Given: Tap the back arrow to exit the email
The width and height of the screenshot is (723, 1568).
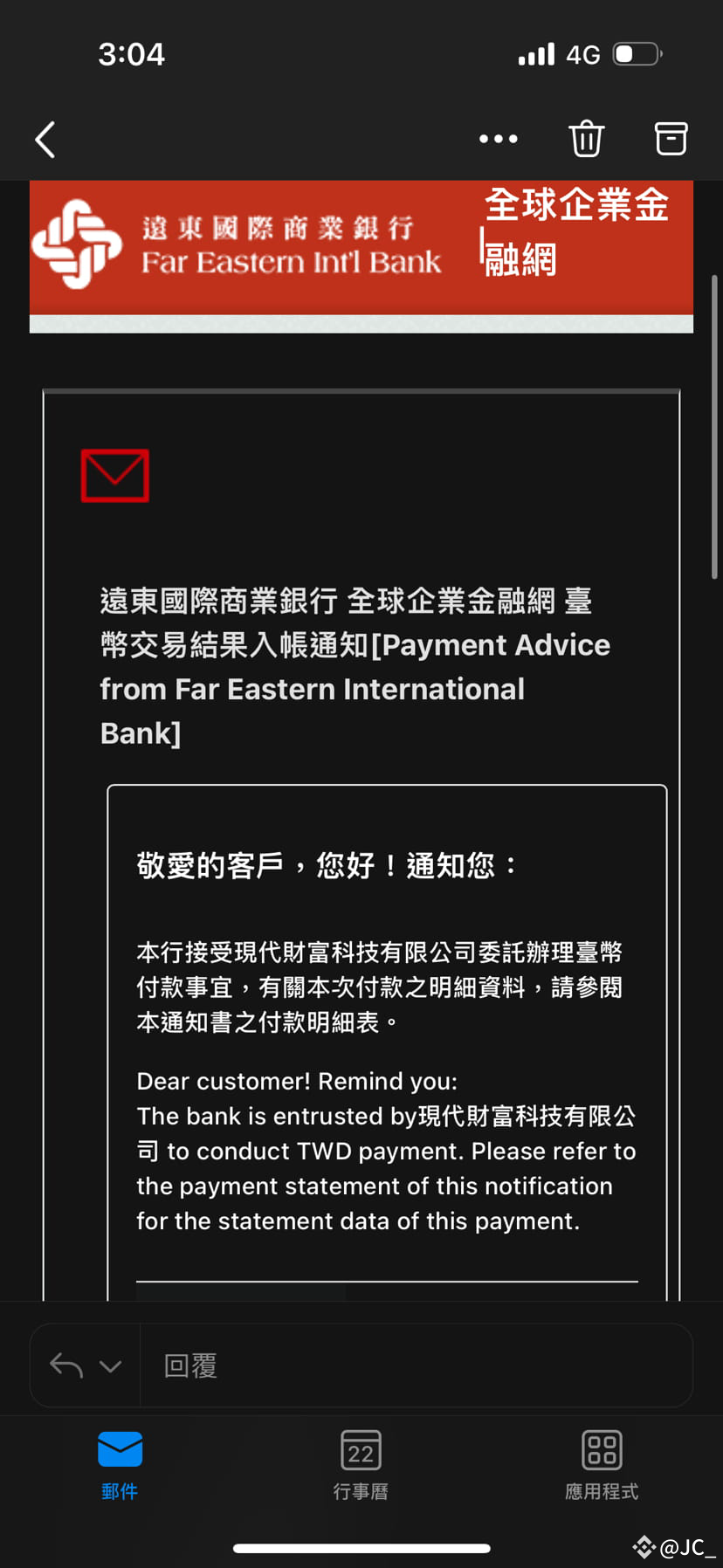Looking at the screenshot, I should (x=45, y=139).
